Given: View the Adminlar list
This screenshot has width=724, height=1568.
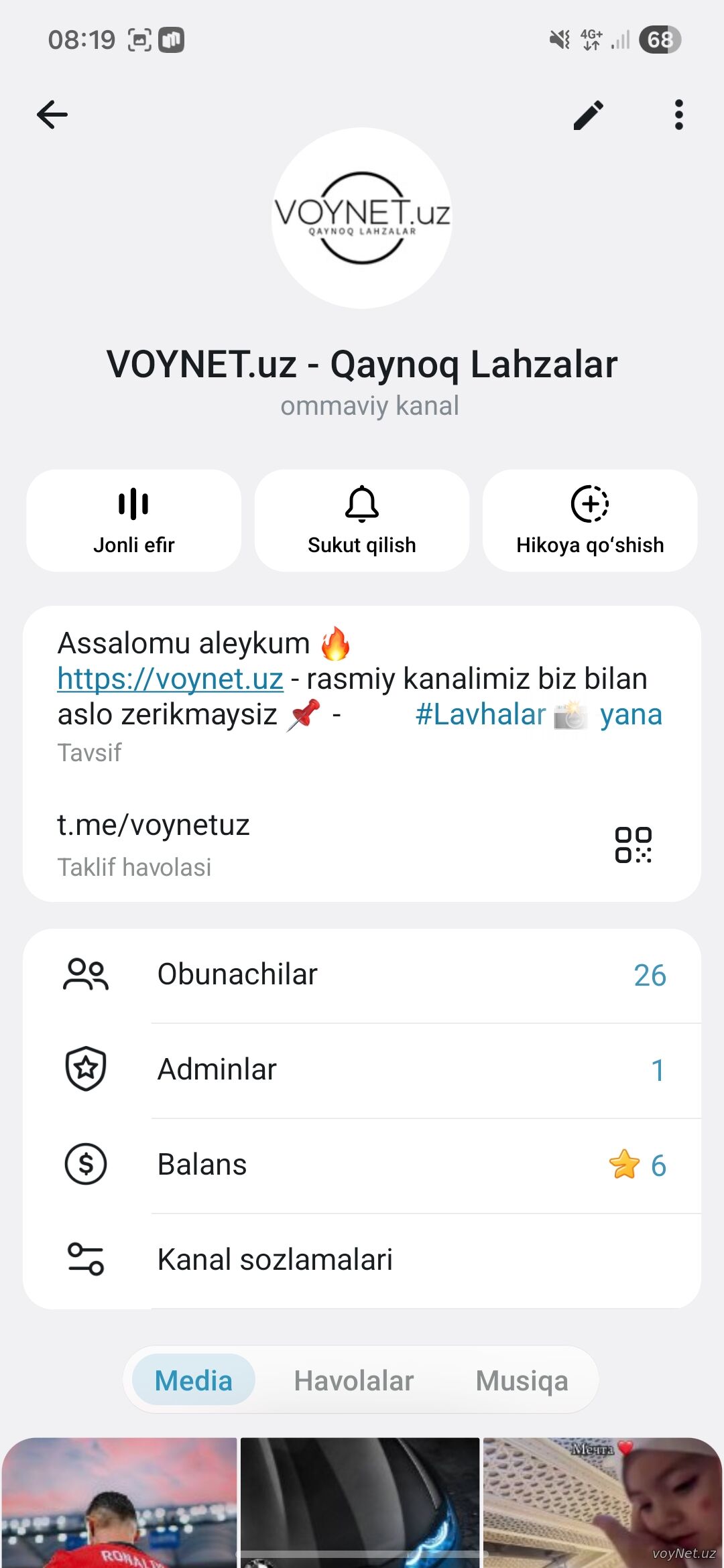Looking at the screenshot, I should pos(362,1070).
